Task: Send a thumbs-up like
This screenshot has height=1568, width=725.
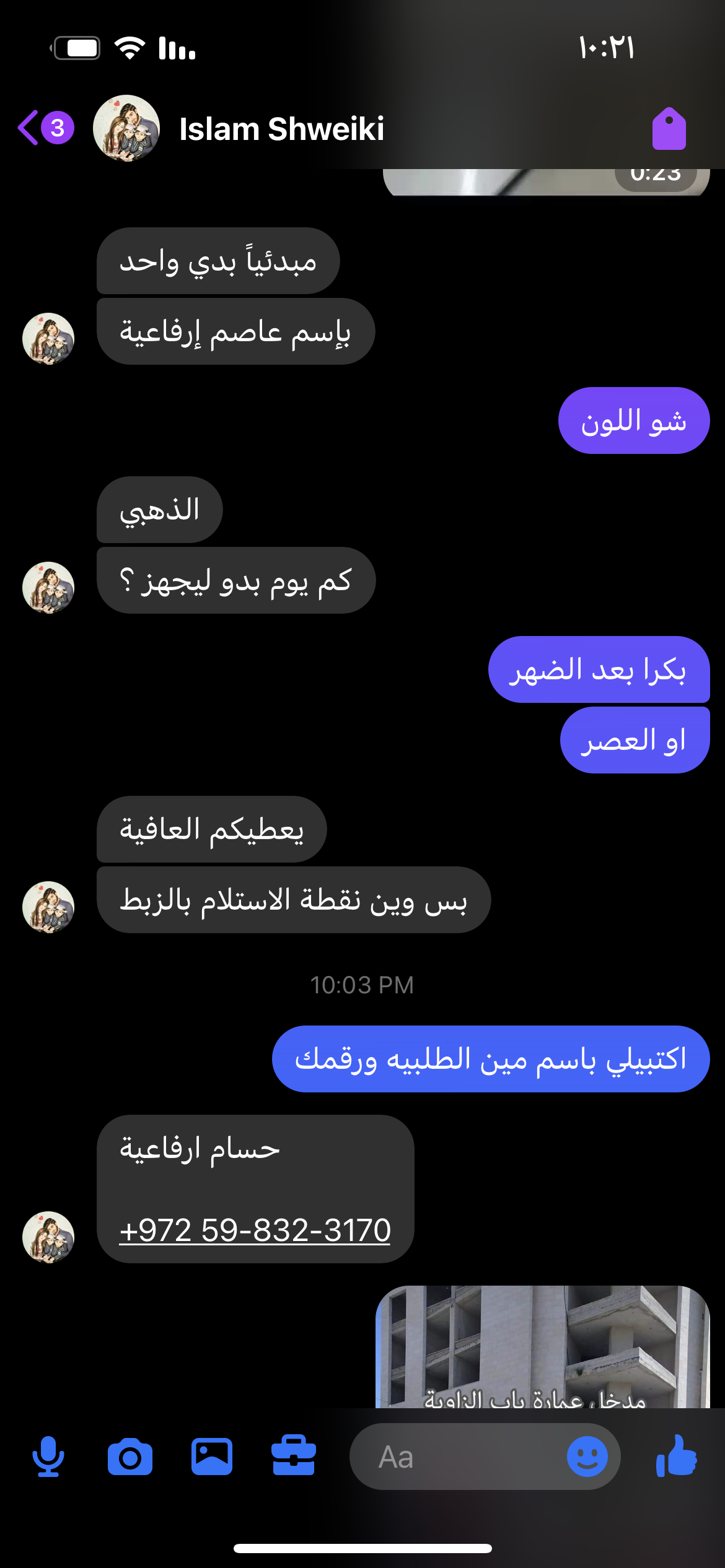Action: 677,1457
